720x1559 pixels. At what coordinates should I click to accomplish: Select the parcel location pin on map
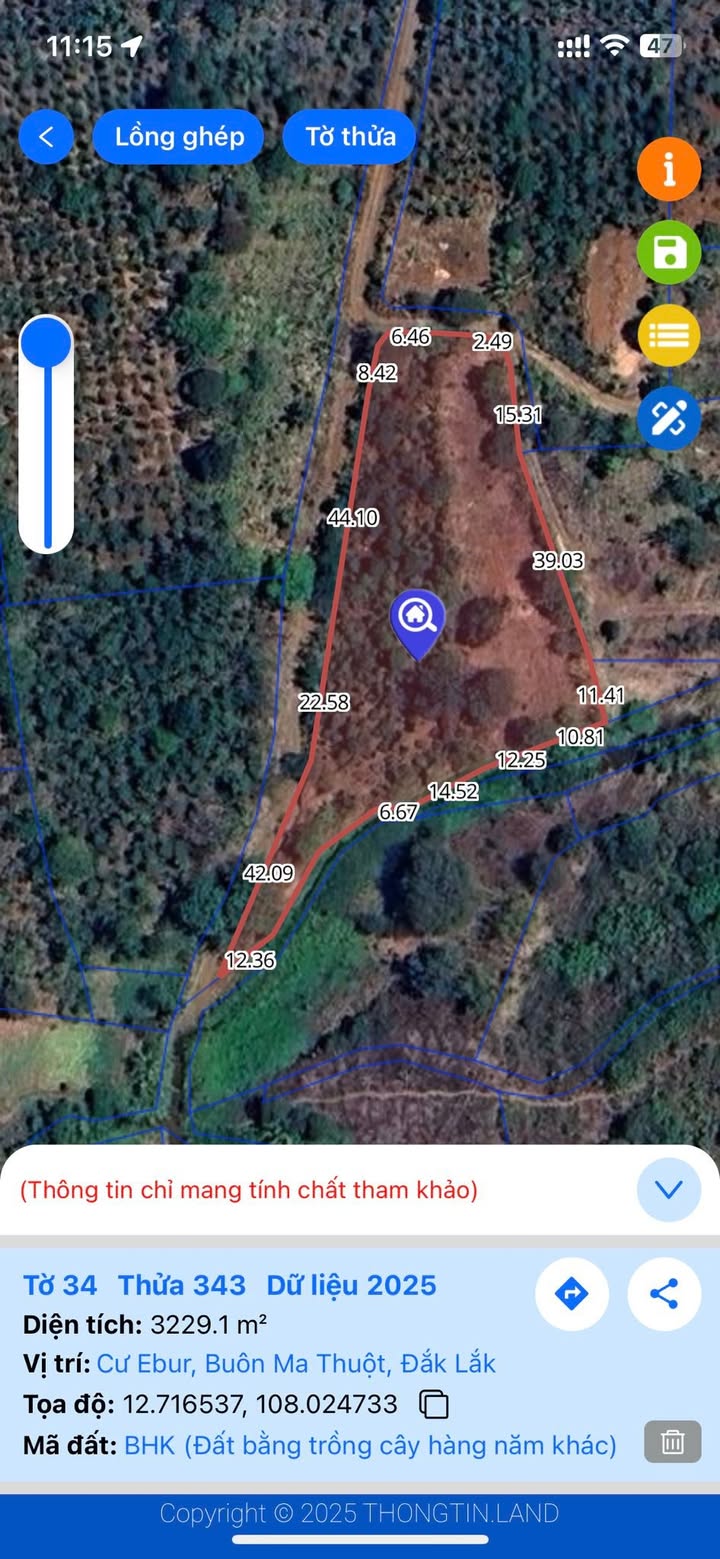coord(417,622)
